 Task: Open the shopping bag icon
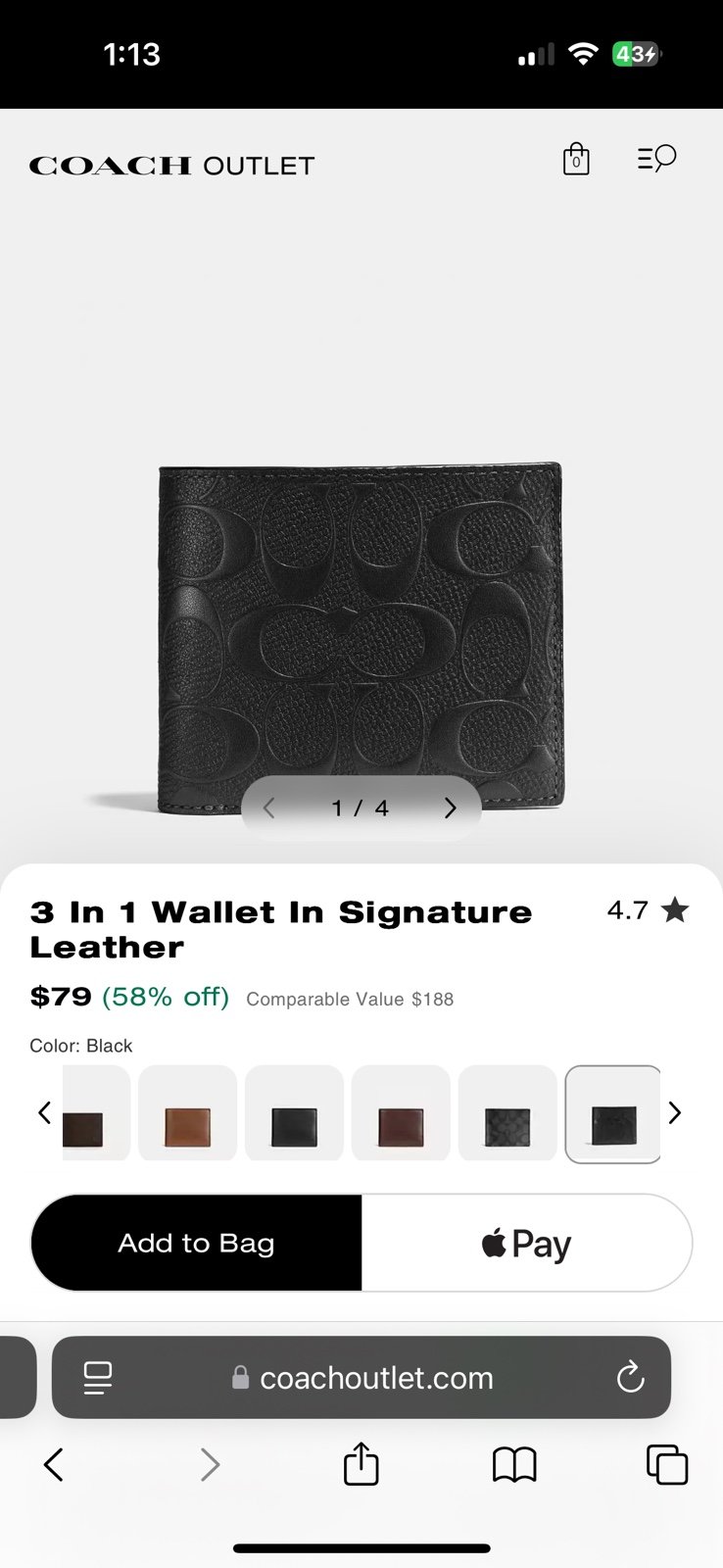click(576, 159)
